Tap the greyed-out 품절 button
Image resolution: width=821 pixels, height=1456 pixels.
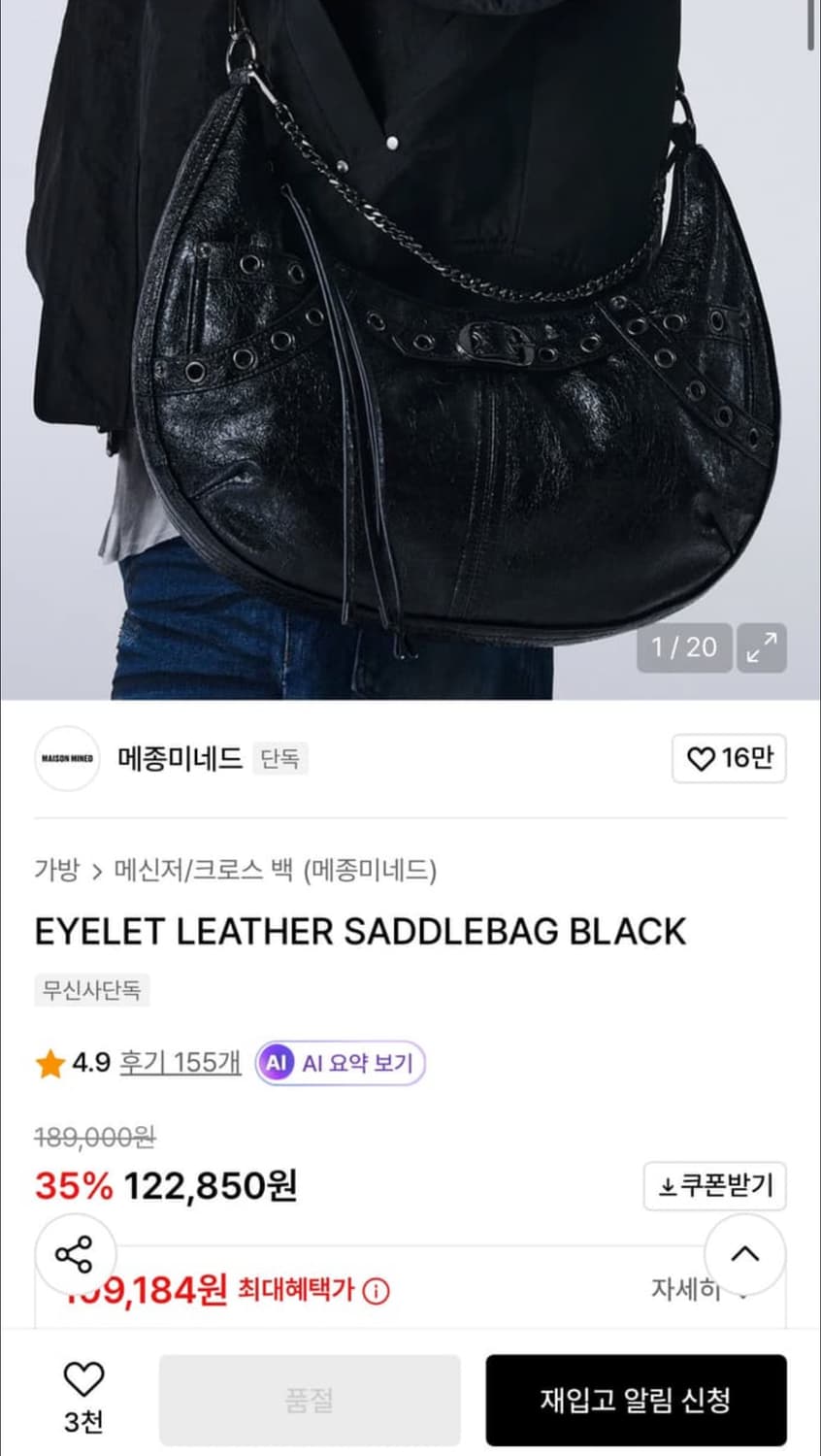click(309, 1398)
